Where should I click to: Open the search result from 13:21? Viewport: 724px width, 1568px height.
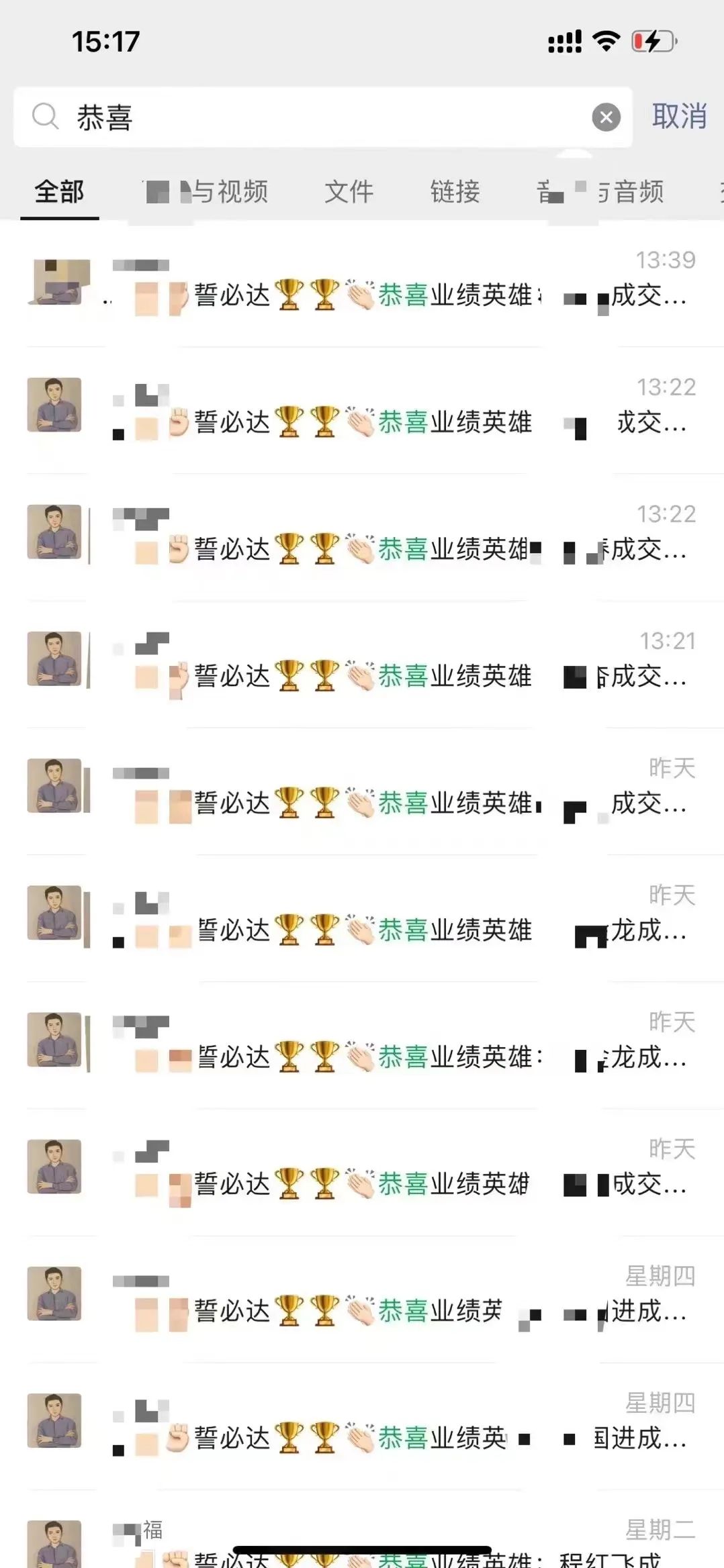pos(362,665)
